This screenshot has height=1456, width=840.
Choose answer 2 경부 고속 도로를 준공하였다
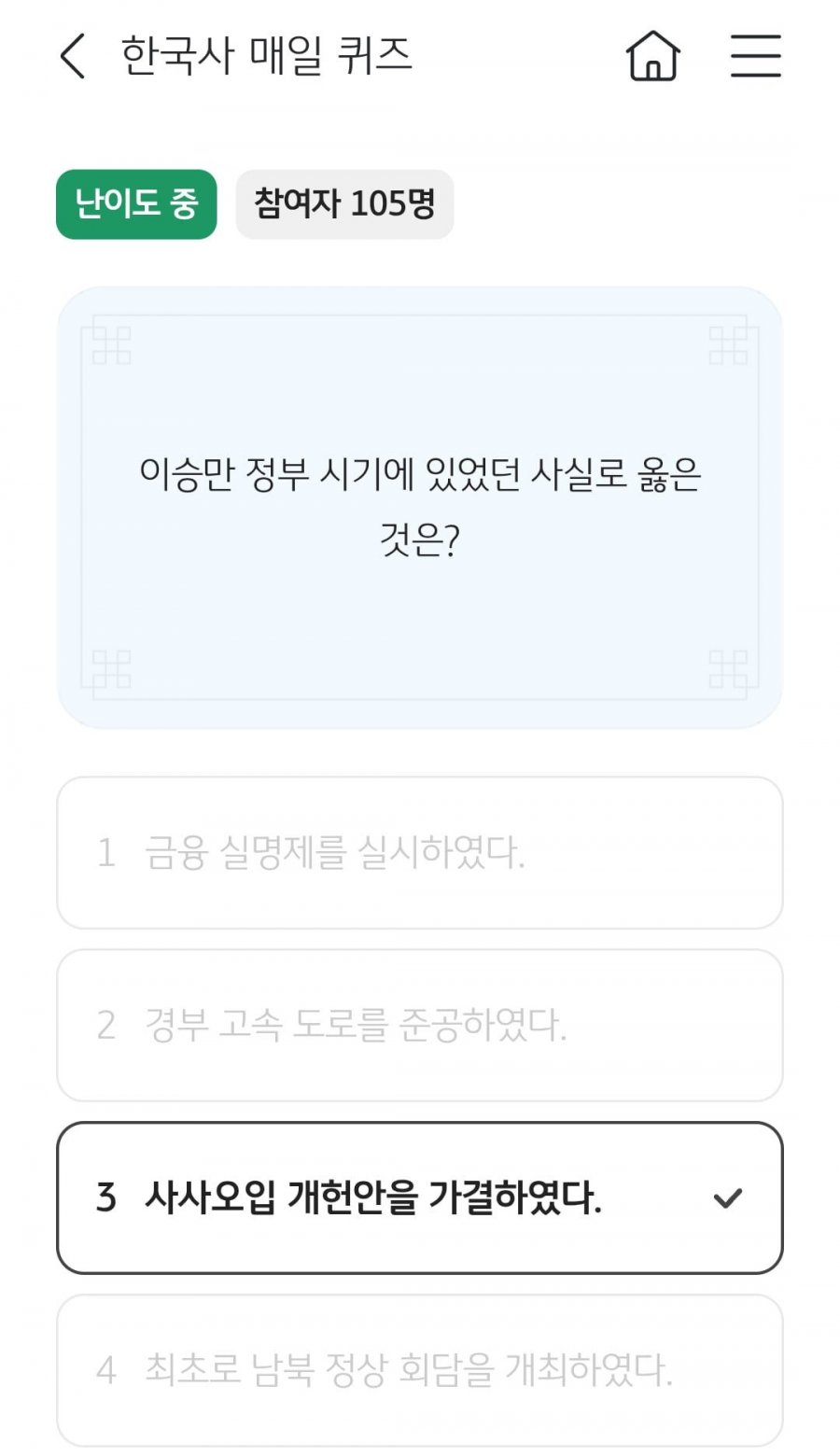[419, 1025]
